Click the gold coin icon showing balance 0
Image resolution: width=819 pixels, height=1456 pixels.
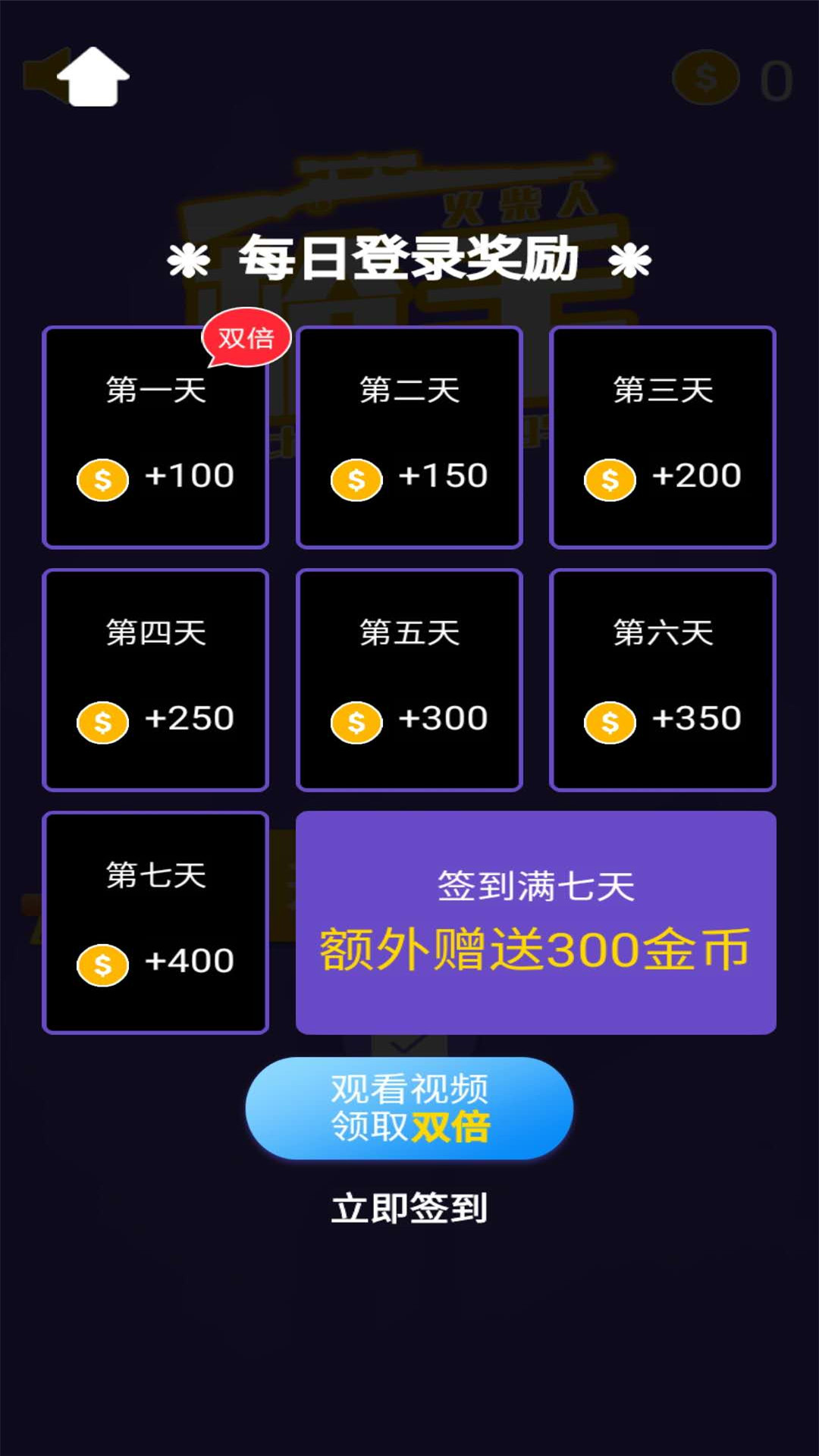pyautogui.click(x=705, y=76)
